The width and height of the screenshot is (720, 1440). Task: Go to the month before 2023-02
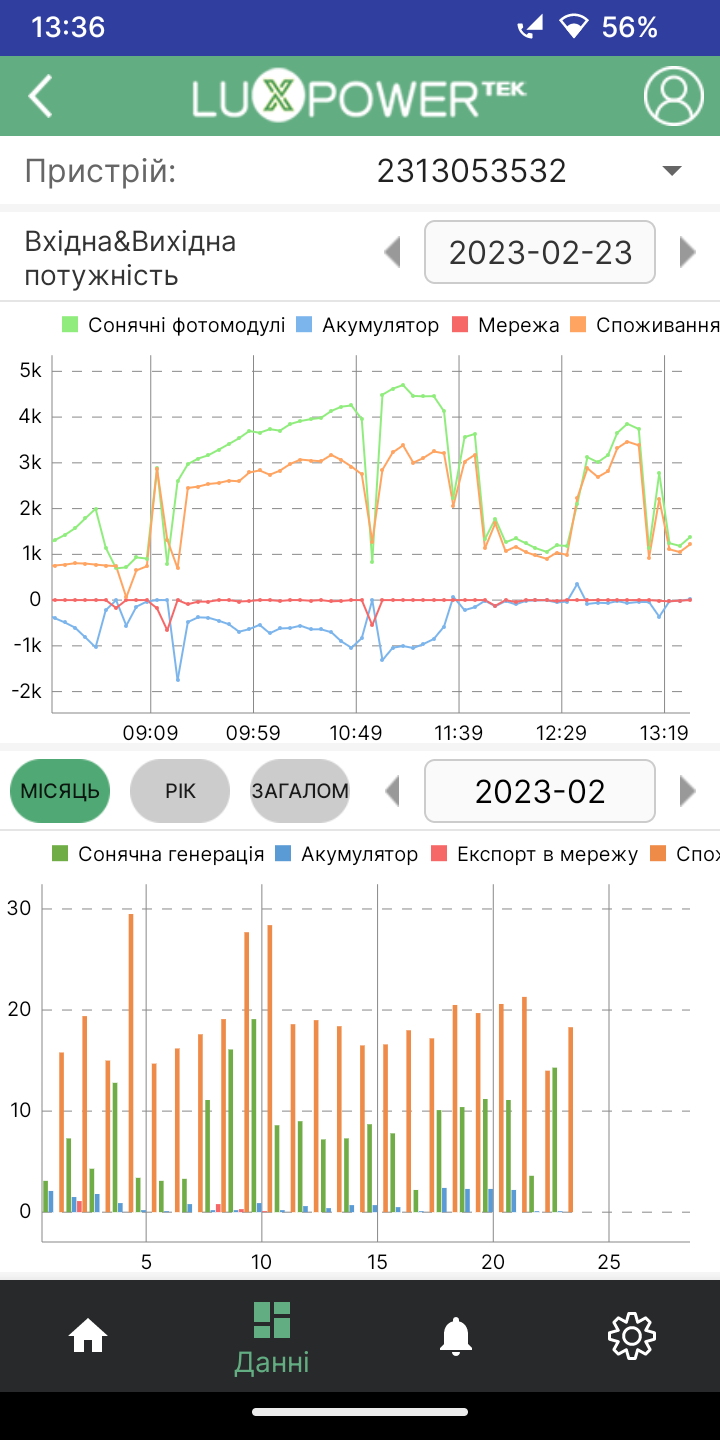(x=392, y=791)
